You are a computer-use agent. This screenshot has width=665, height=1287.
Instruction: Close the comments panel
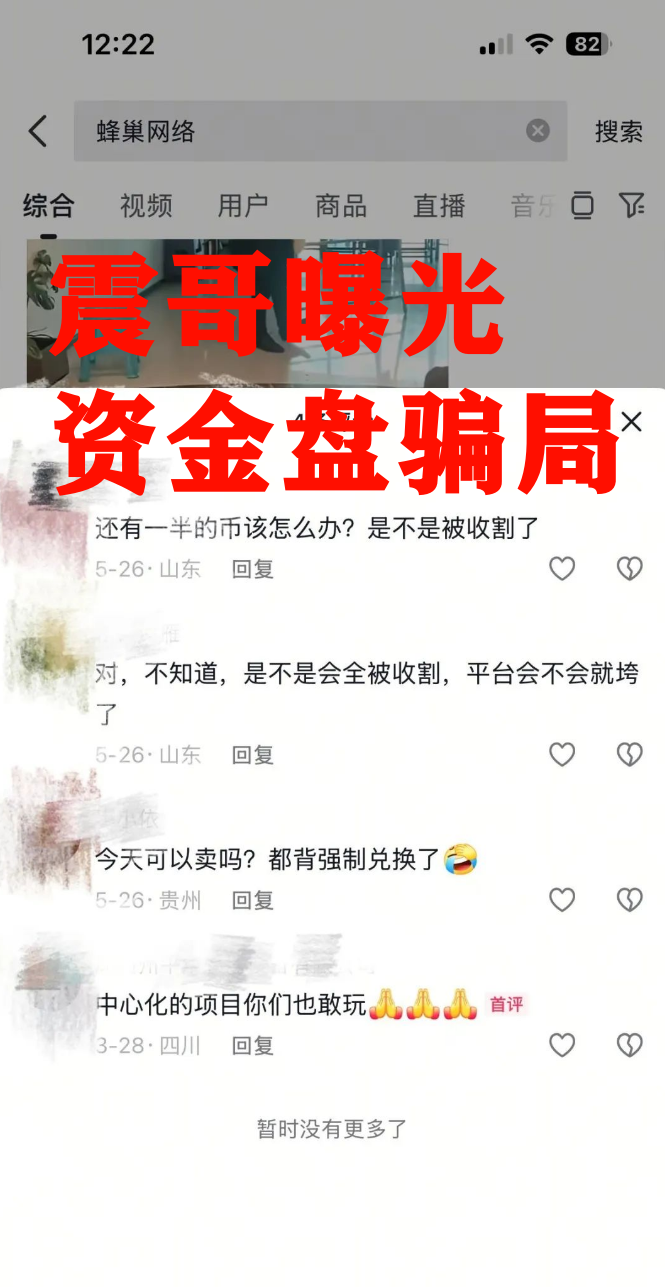click(x=631, y=422)
